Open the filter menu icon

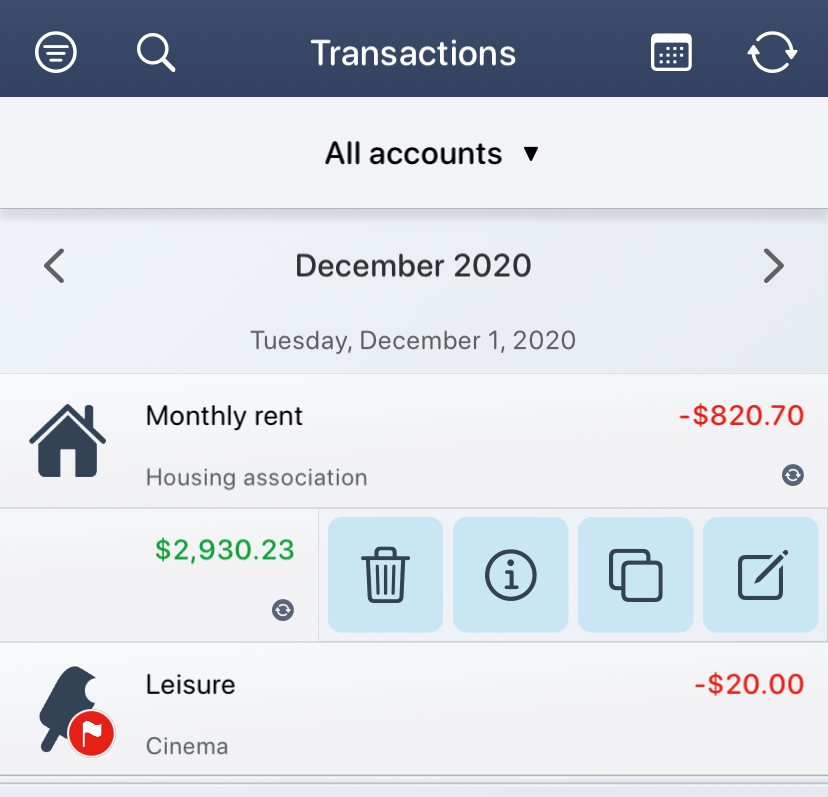pyautogui.click(x=56, y=53)
